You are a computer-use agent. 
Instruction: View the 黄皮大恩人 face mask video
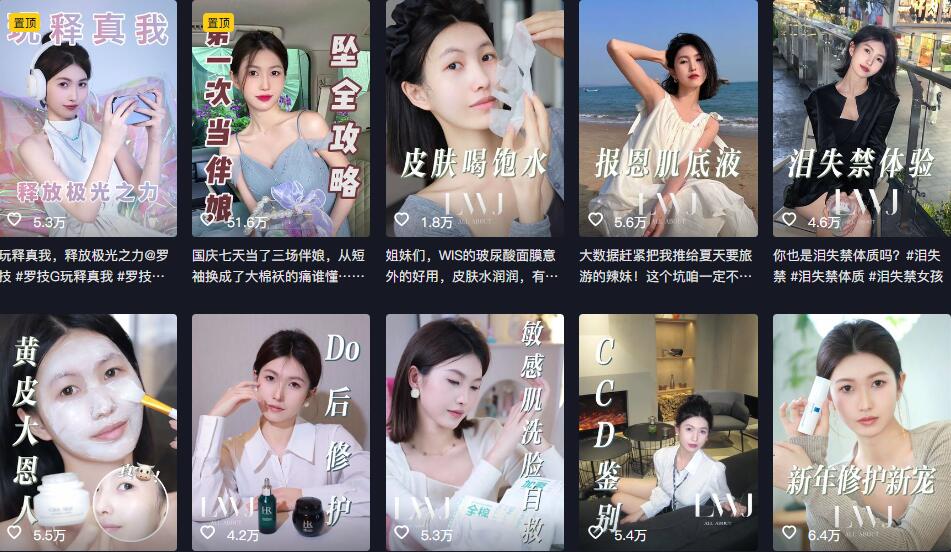coord(88,432)
